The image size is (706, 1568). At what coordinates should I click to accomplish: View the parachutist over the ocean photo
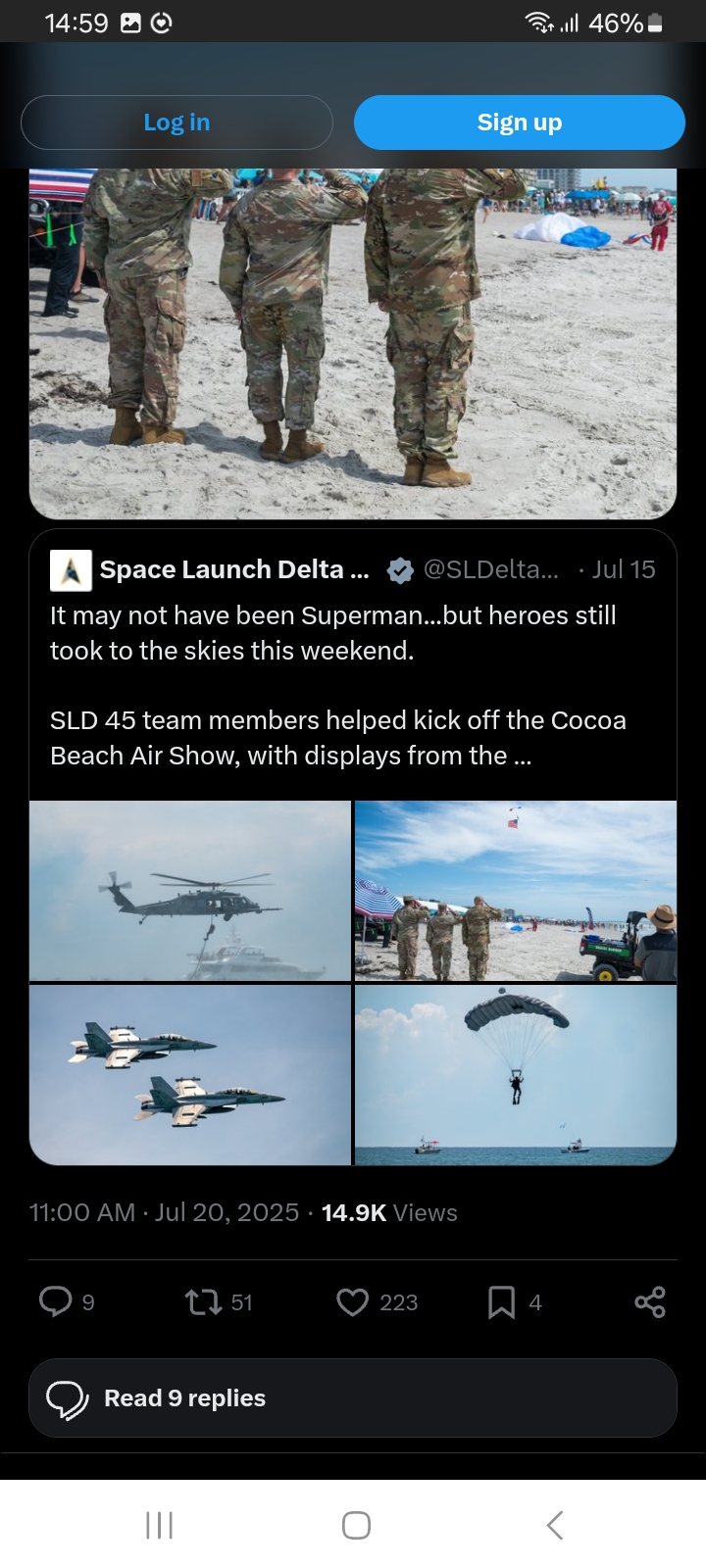(x=516, y=1075)
